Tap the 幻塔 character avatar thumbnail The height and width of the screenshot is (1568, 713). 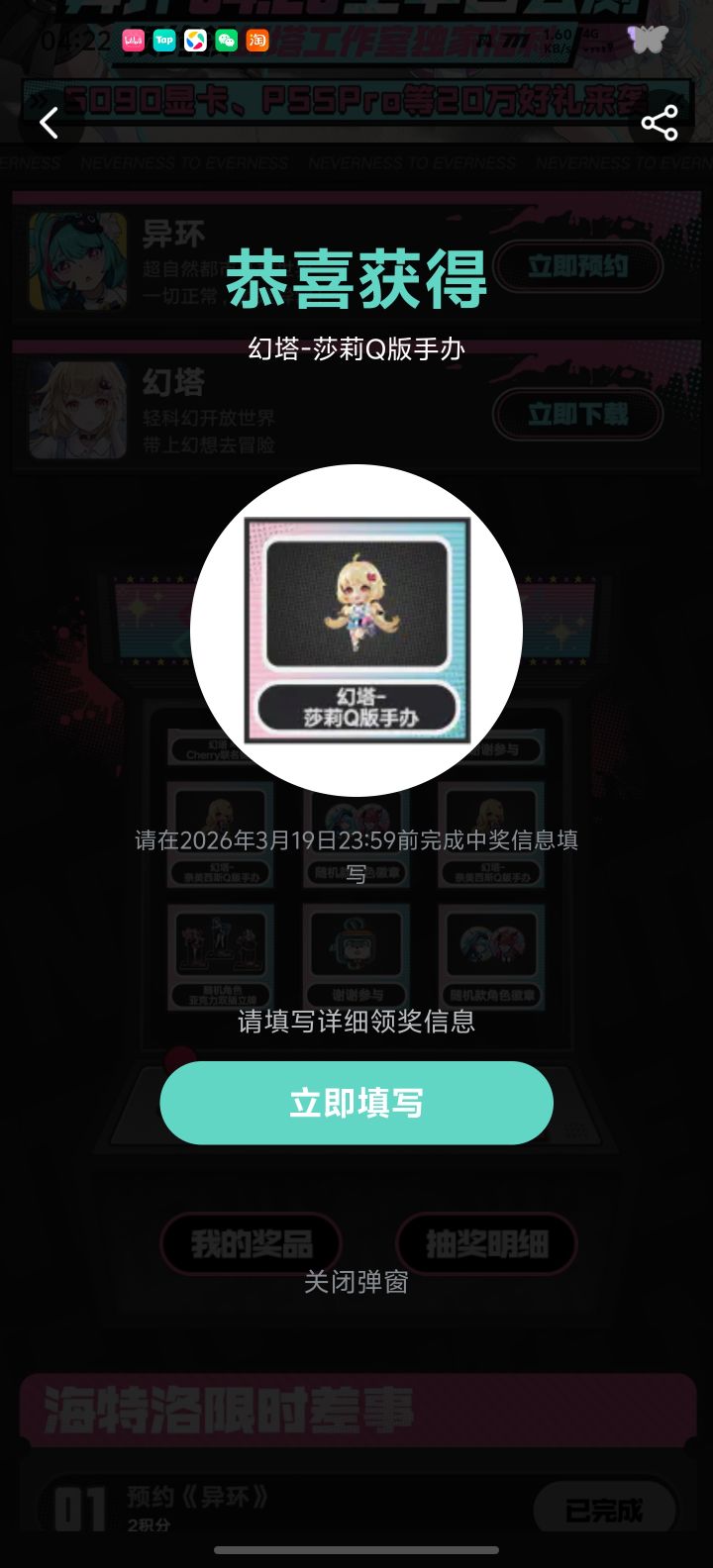point(75,406)
